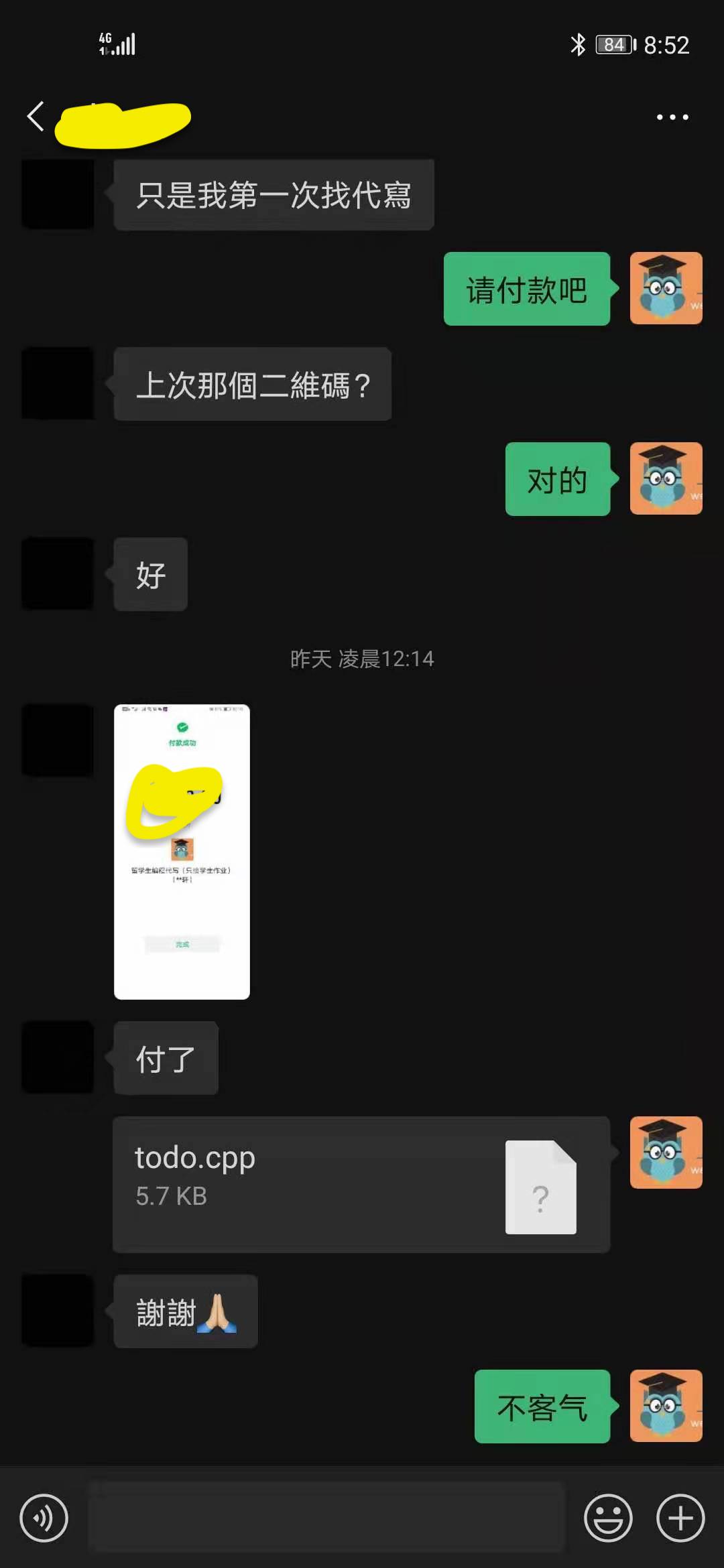Switch to voice message input
Image resolution: width=724 pixels, height=1568 pixels.
44,1518
